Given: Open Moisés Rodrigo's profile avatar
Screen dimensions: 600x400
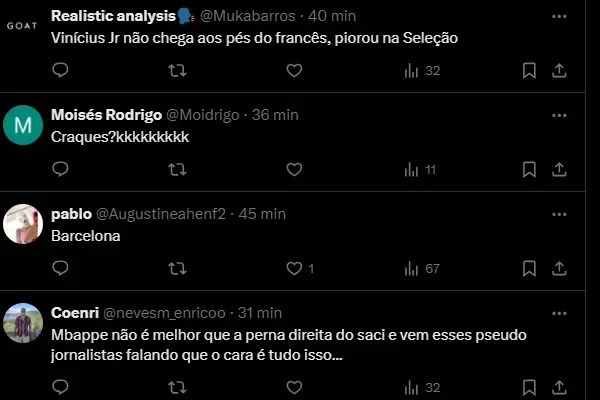Looking at the screenshot, I should point(22,125).
